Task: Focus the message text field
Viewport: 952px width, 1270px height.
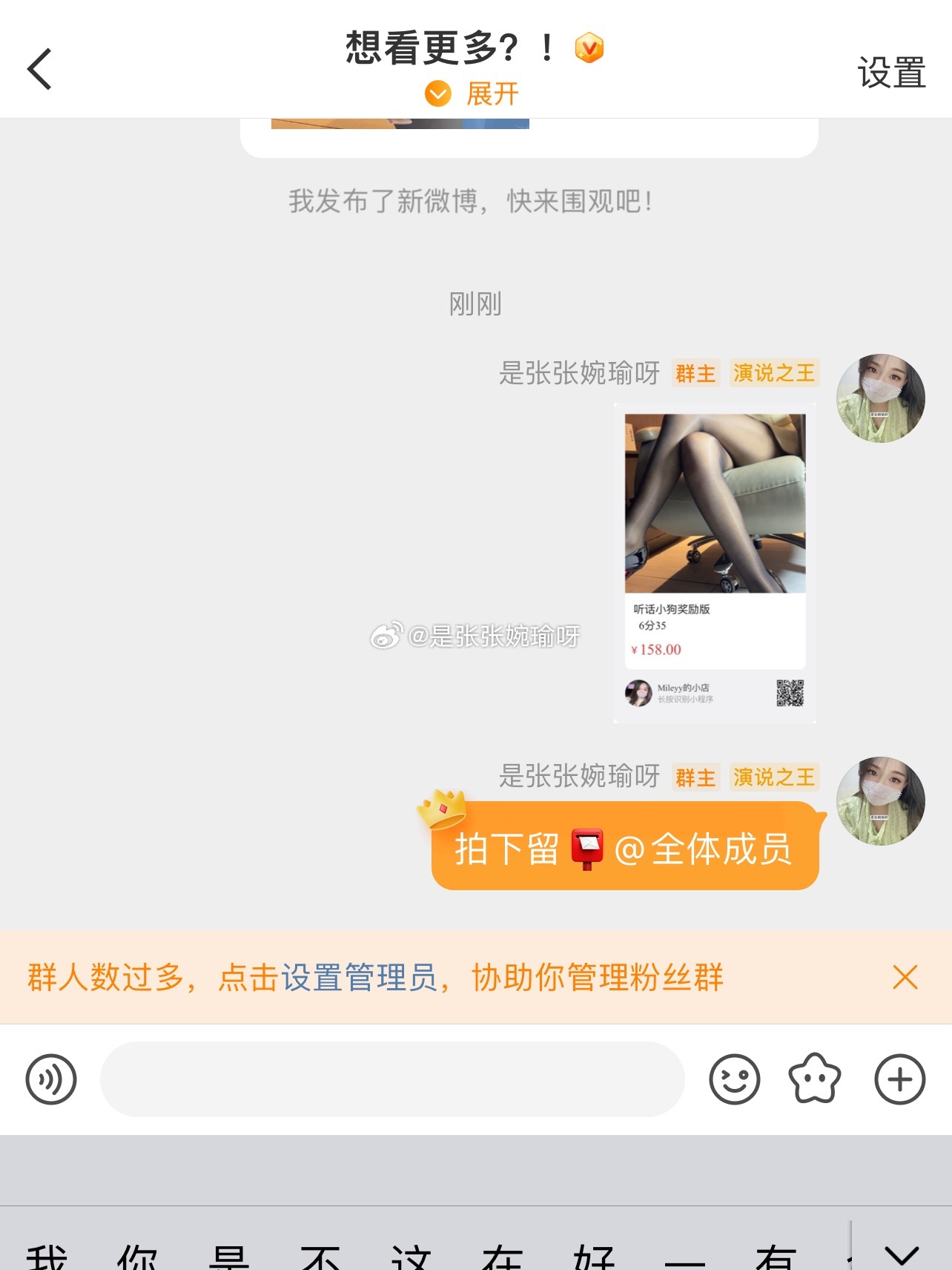Action: 391,1079
